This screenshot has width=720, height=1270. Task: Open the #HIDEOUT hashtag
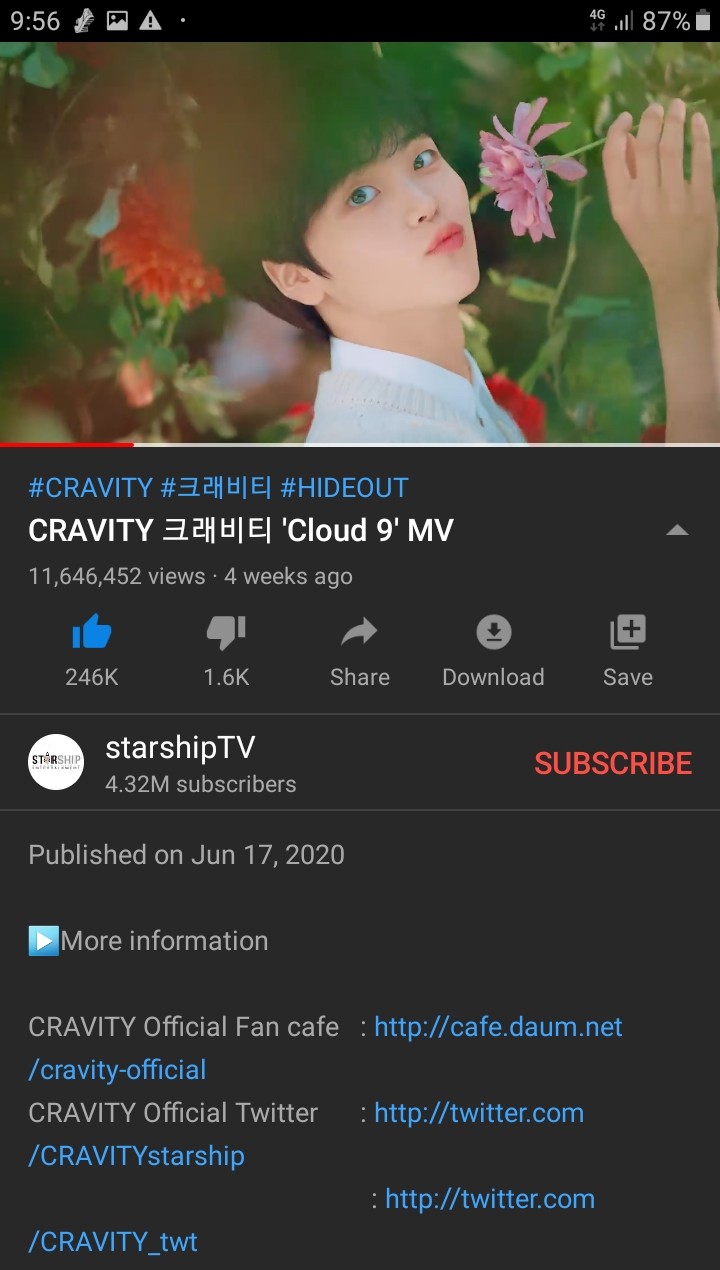click(345, 488)
